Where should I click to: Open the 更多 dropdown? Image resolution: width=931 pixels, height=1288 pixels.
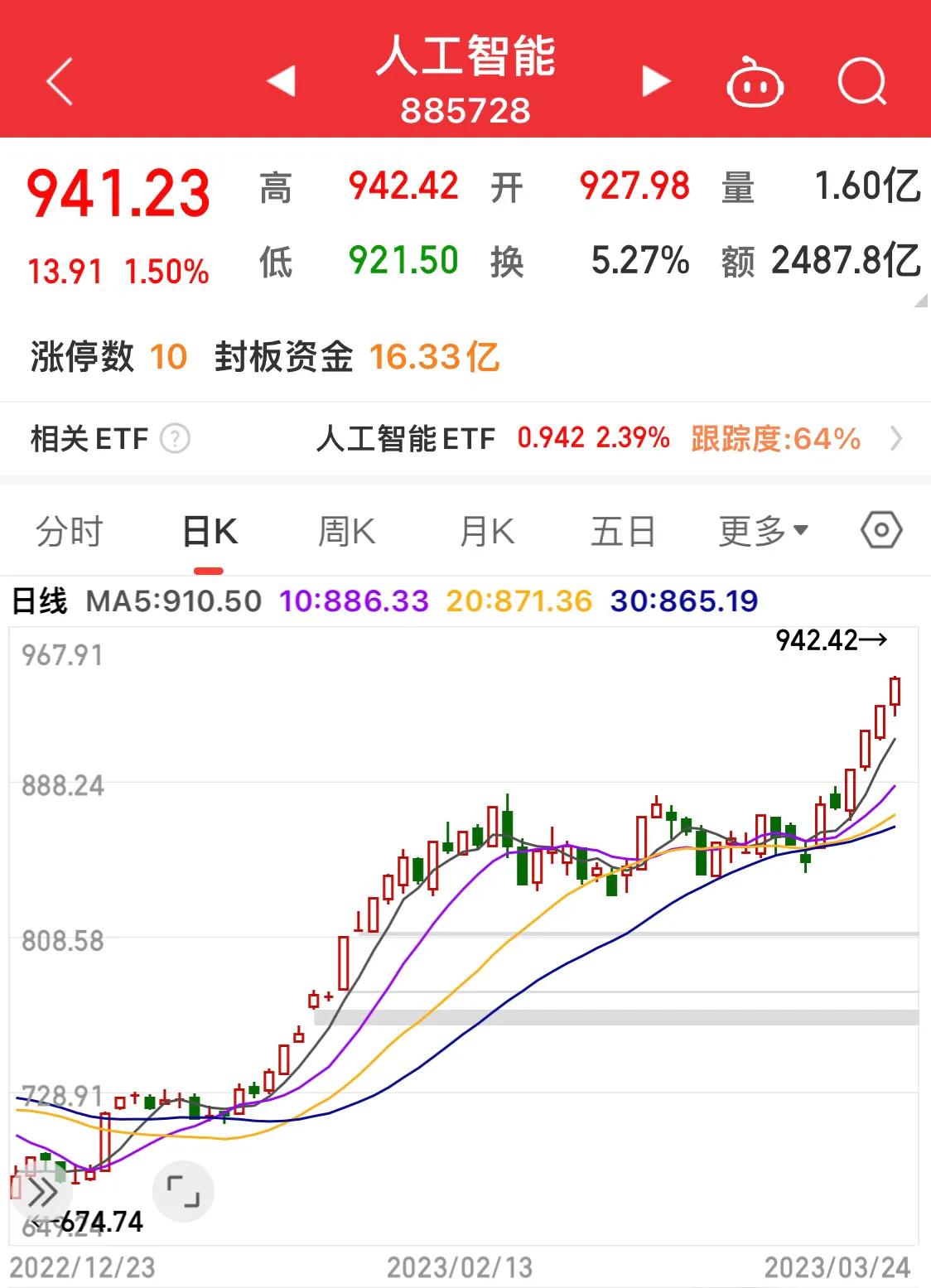click(763, 530)
